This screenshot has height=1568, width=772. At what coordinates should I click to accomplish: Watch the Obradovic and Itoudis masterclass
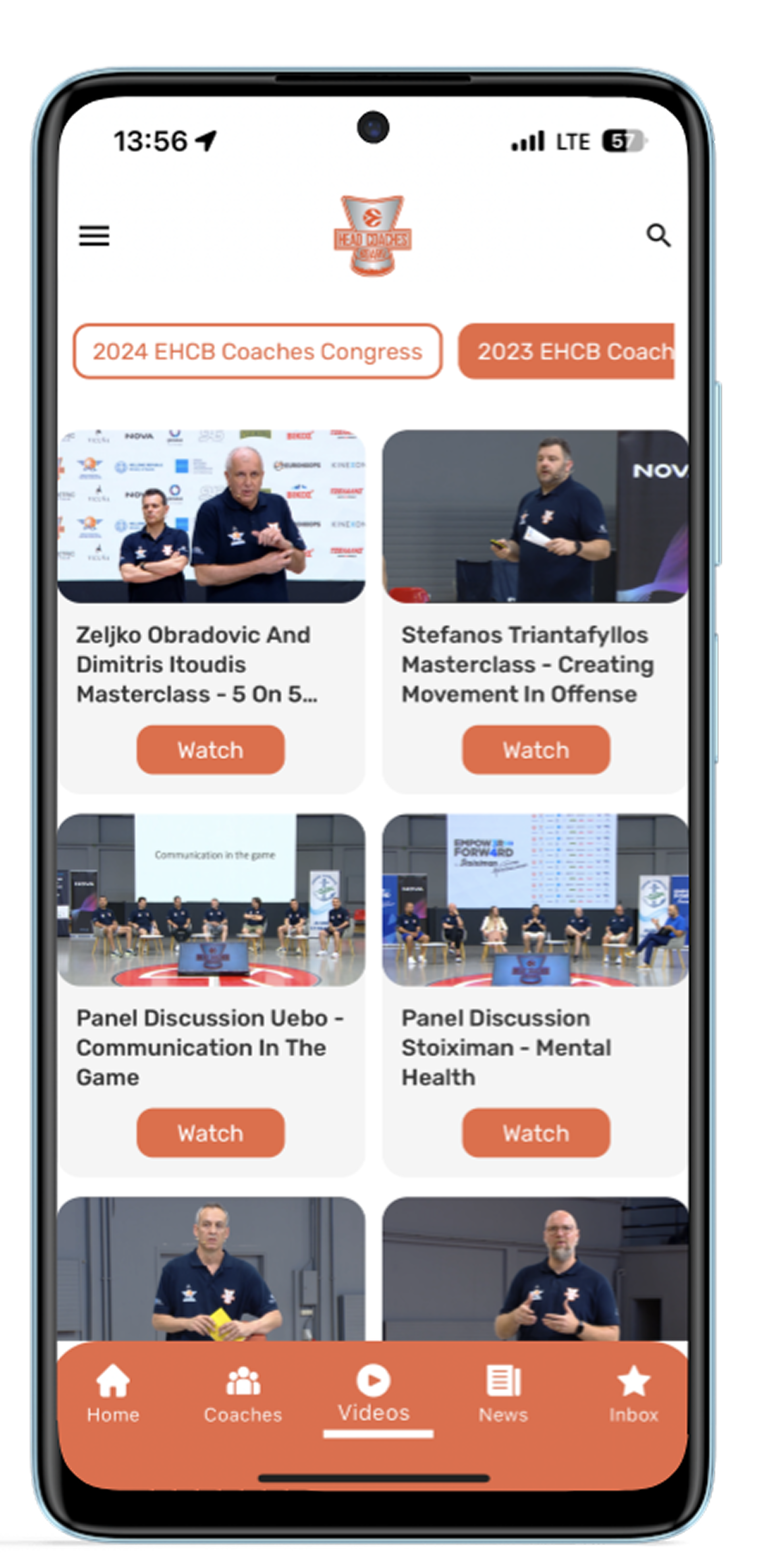pos(210,750)
